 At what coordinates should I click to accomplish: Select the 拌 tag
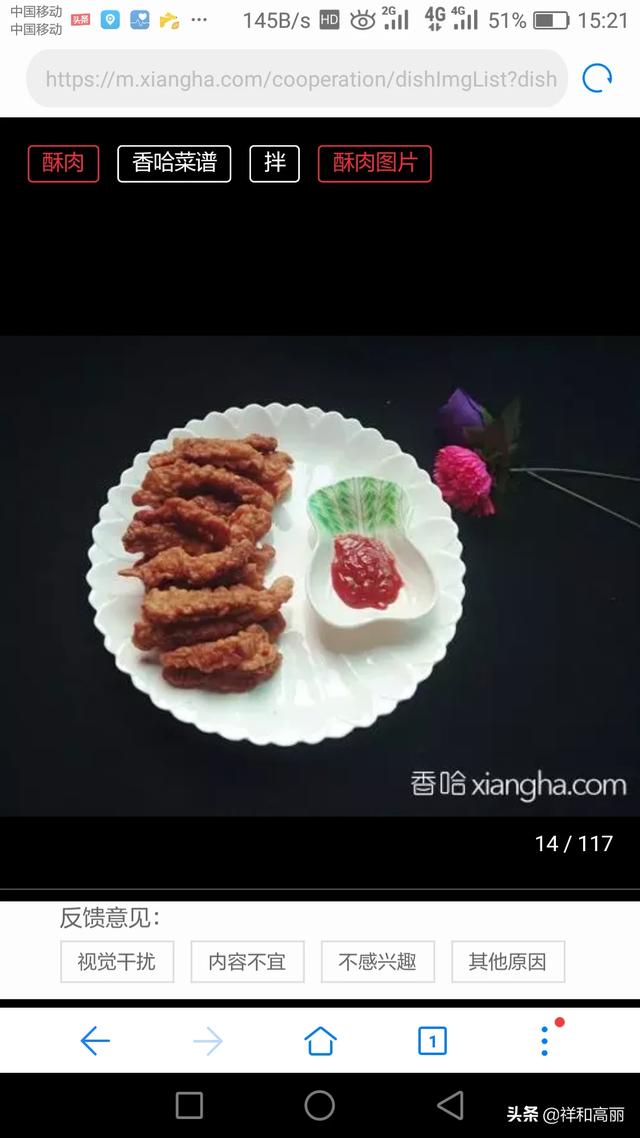274,163
